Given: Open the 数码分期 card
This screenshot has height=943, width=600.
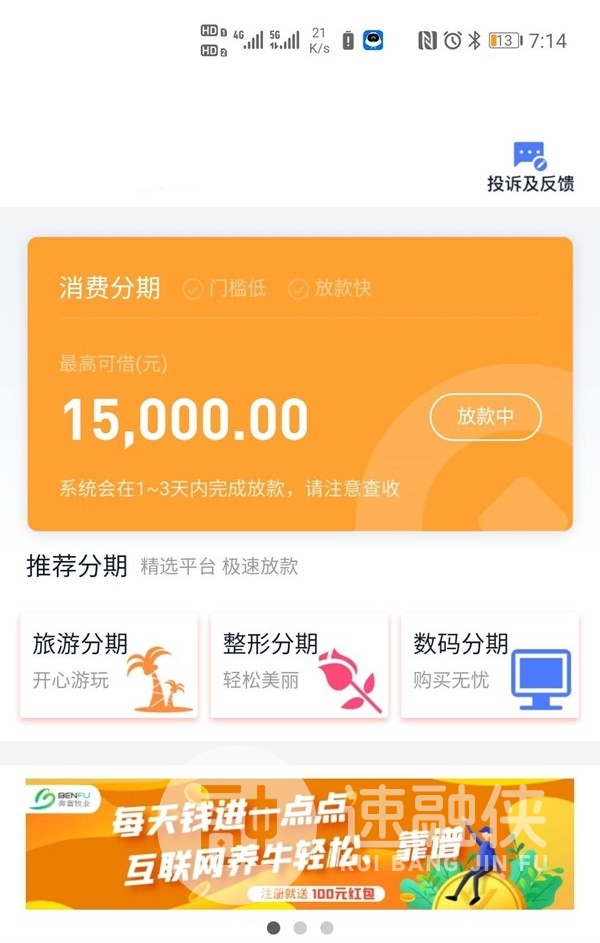Looking at the screenshot, I should pyautogui.click(x=489, y=665).
